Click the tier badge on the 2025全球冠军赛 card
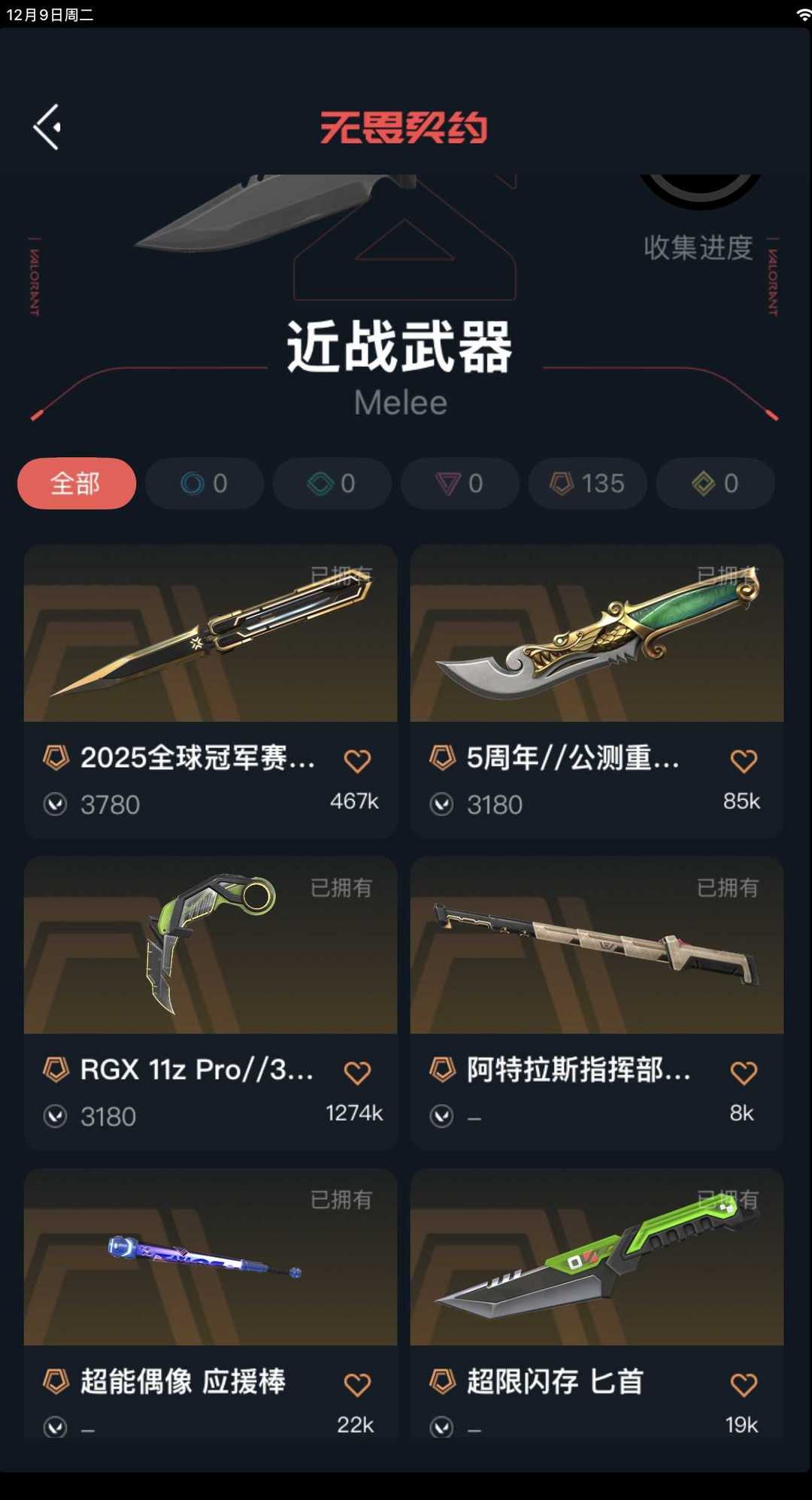 56,758
